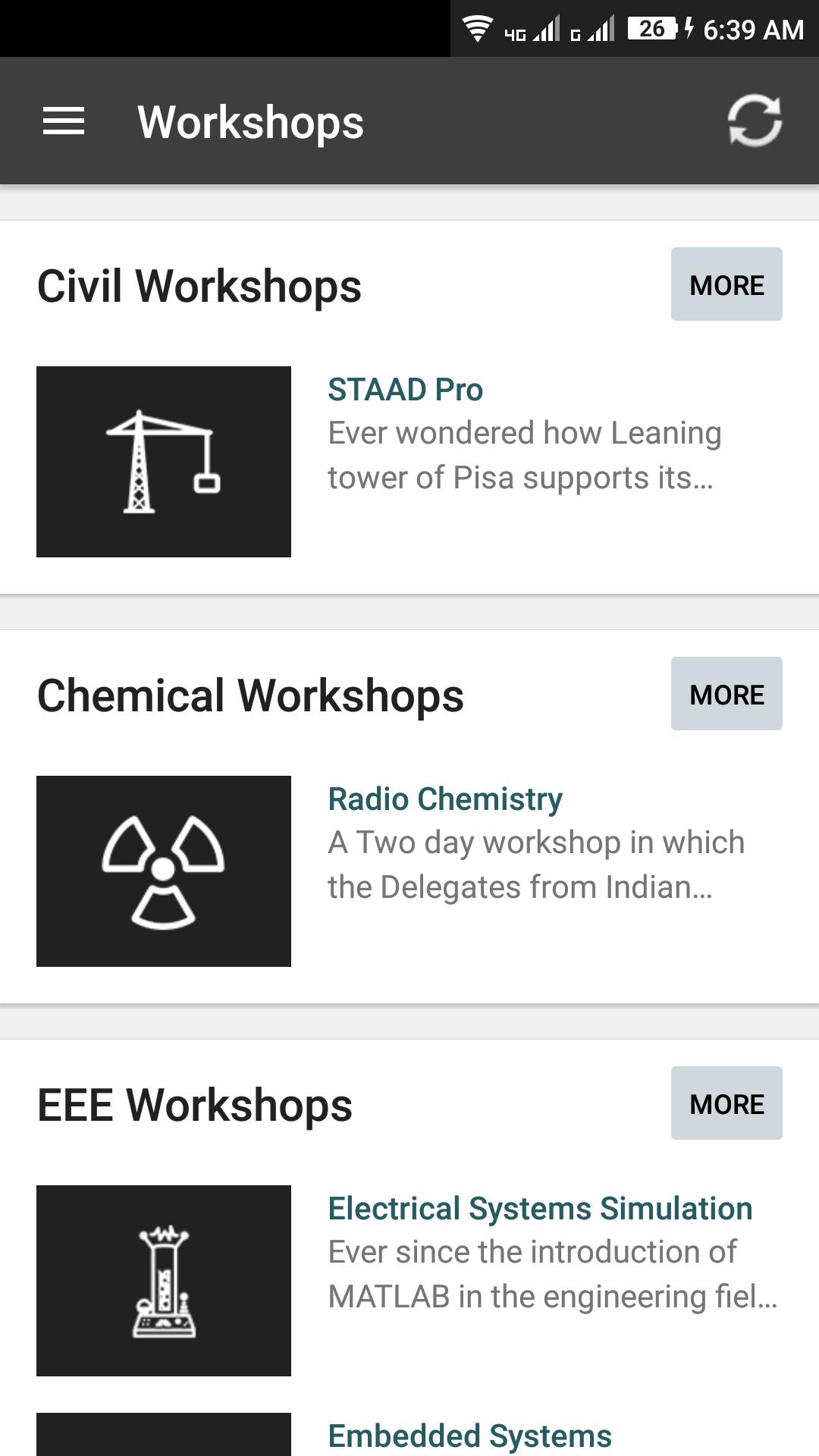
Task: Open the hamburger navigation menu
Action: (64, 121)
